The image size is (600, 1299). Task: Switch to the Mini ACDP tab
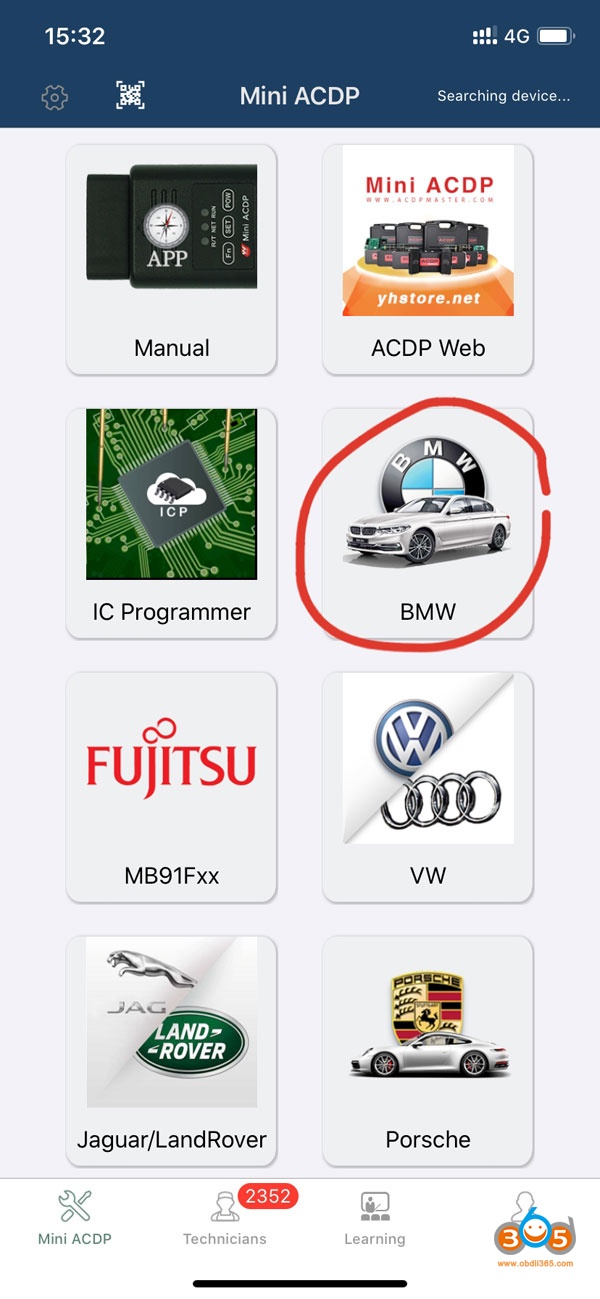(x=75, y=1218)
